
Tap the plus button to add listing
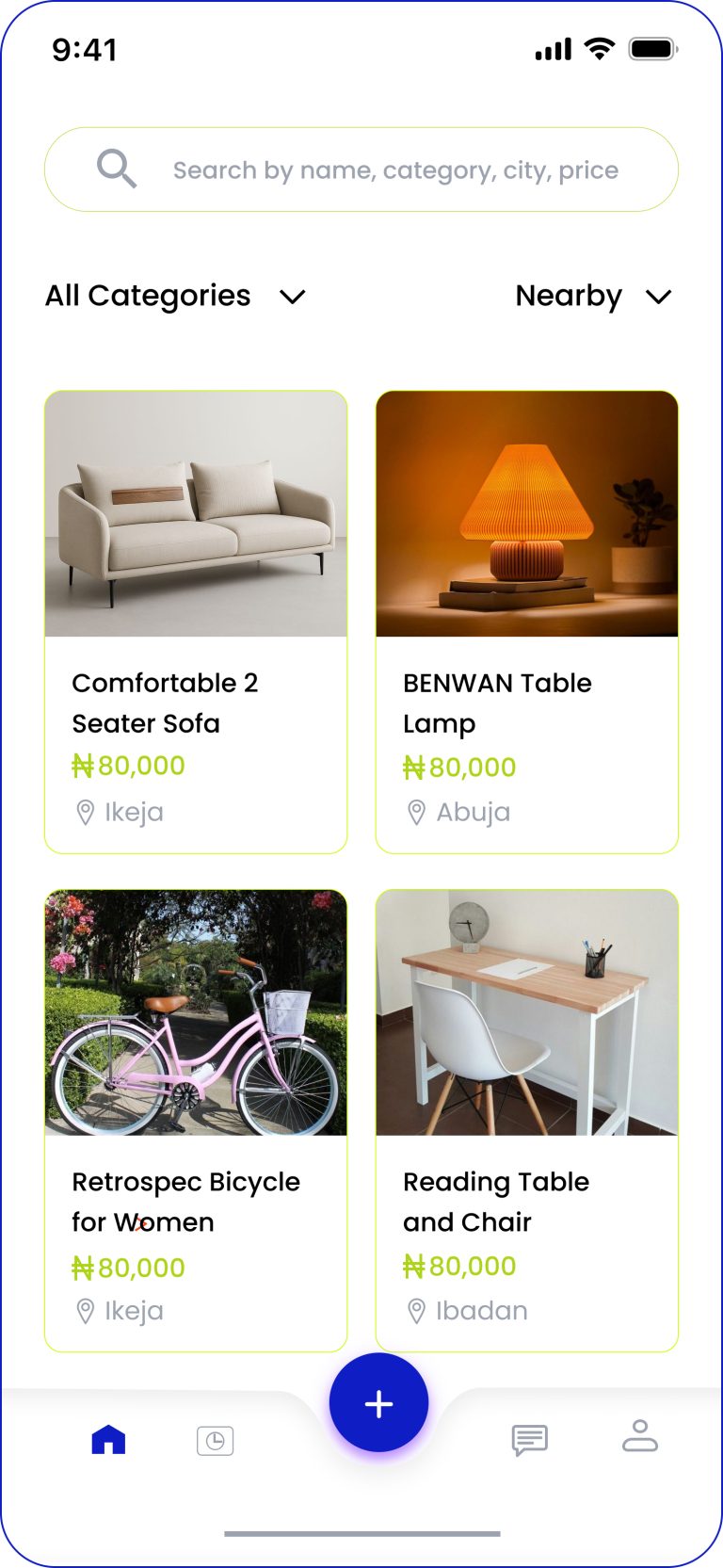click(x=378, y=1403)
